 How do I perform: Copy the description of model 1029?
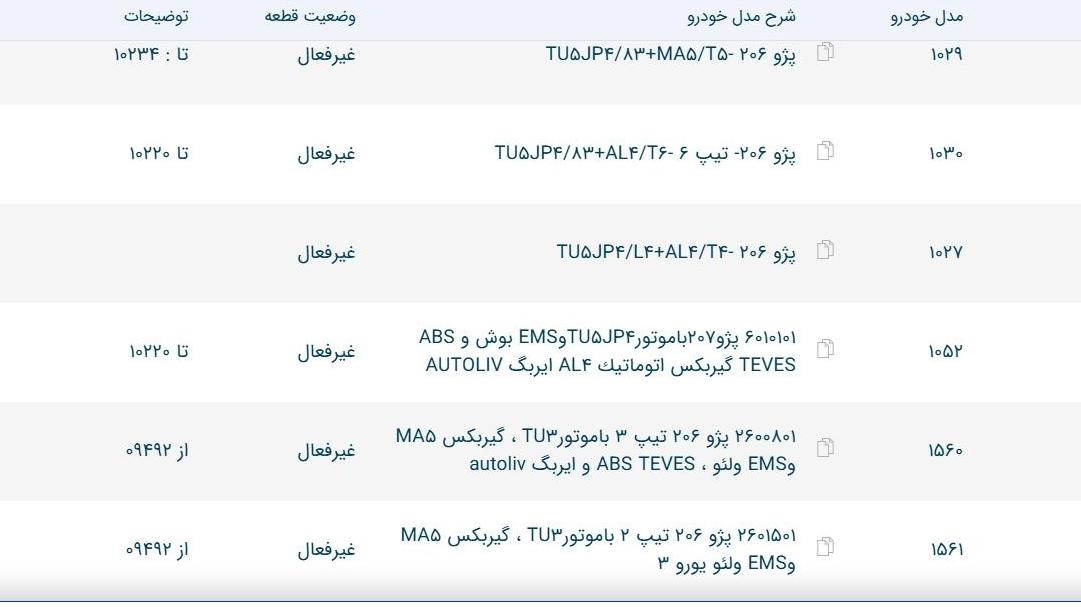coord(825,52)
